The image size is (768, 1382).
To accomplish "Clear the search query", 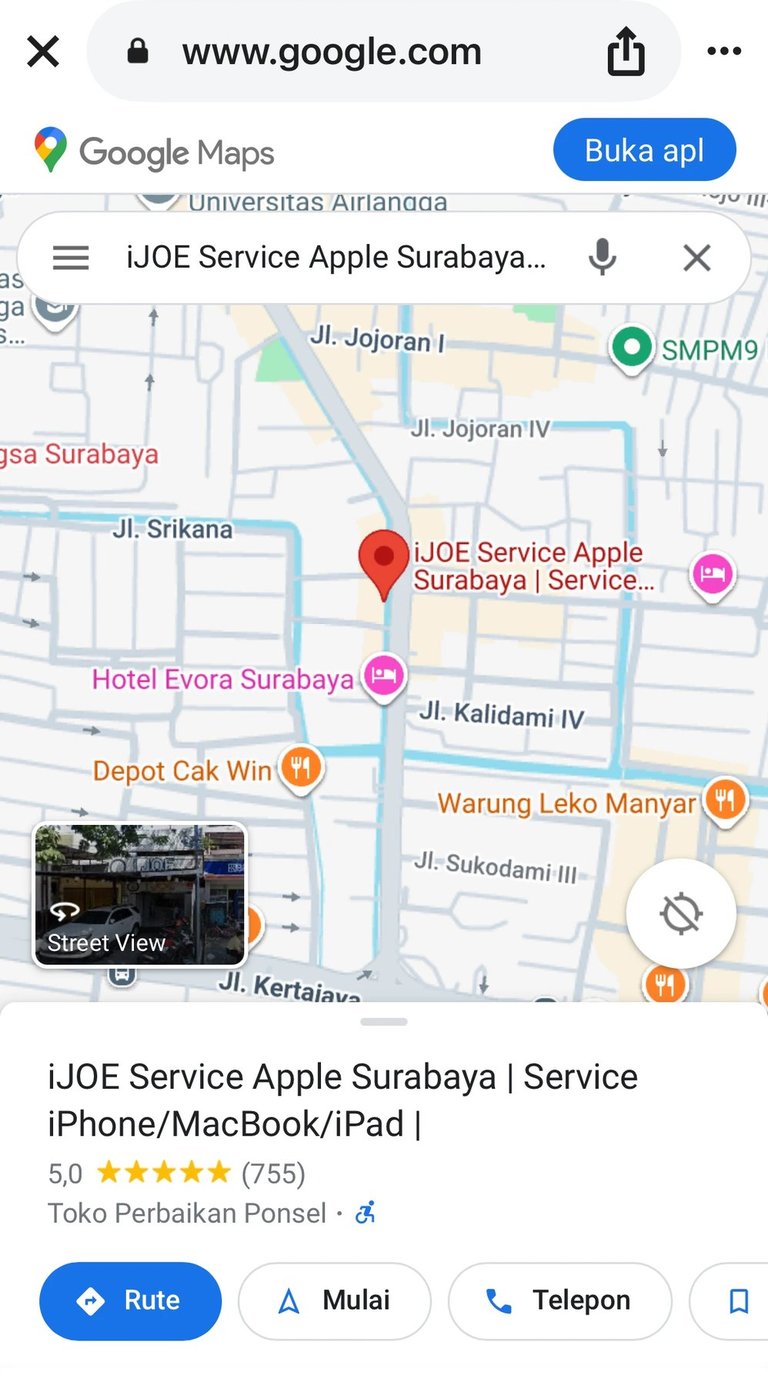I will (x=697, y=258).
